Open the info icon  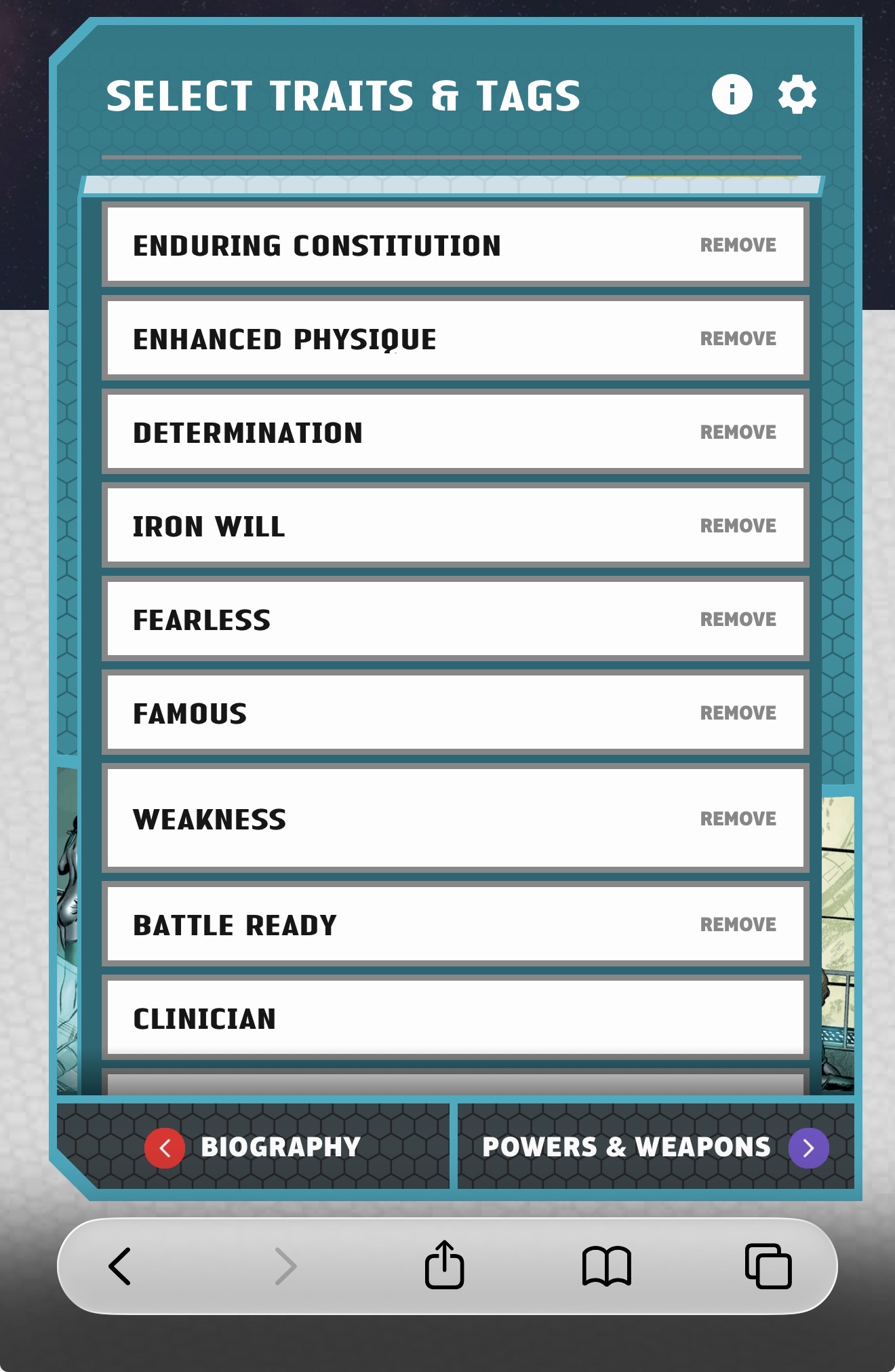point(732,94)
